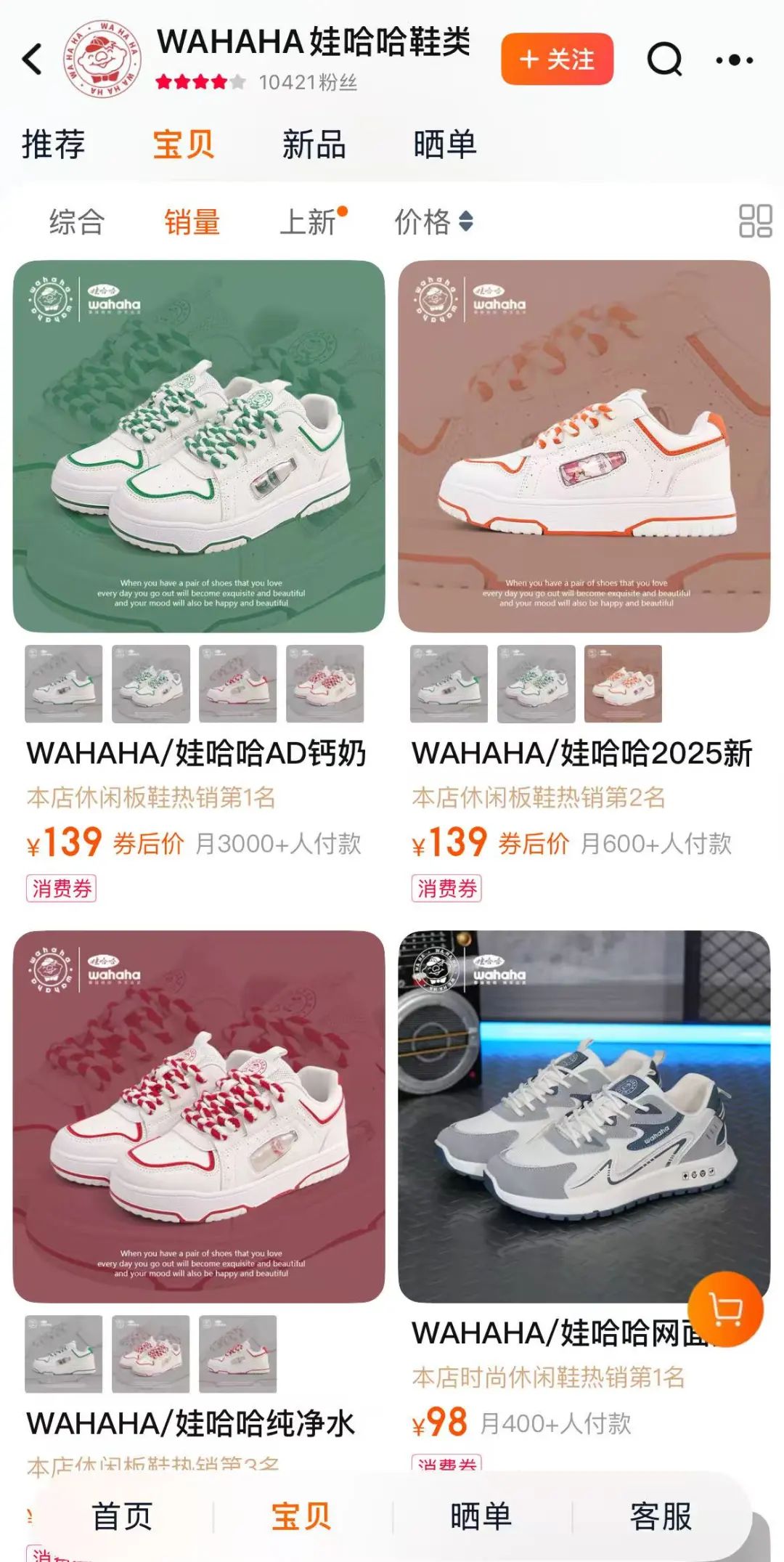Screen dimensions: 784x1562
Task: Switch to the 推荐 top tab
Action: click(53, 144)
